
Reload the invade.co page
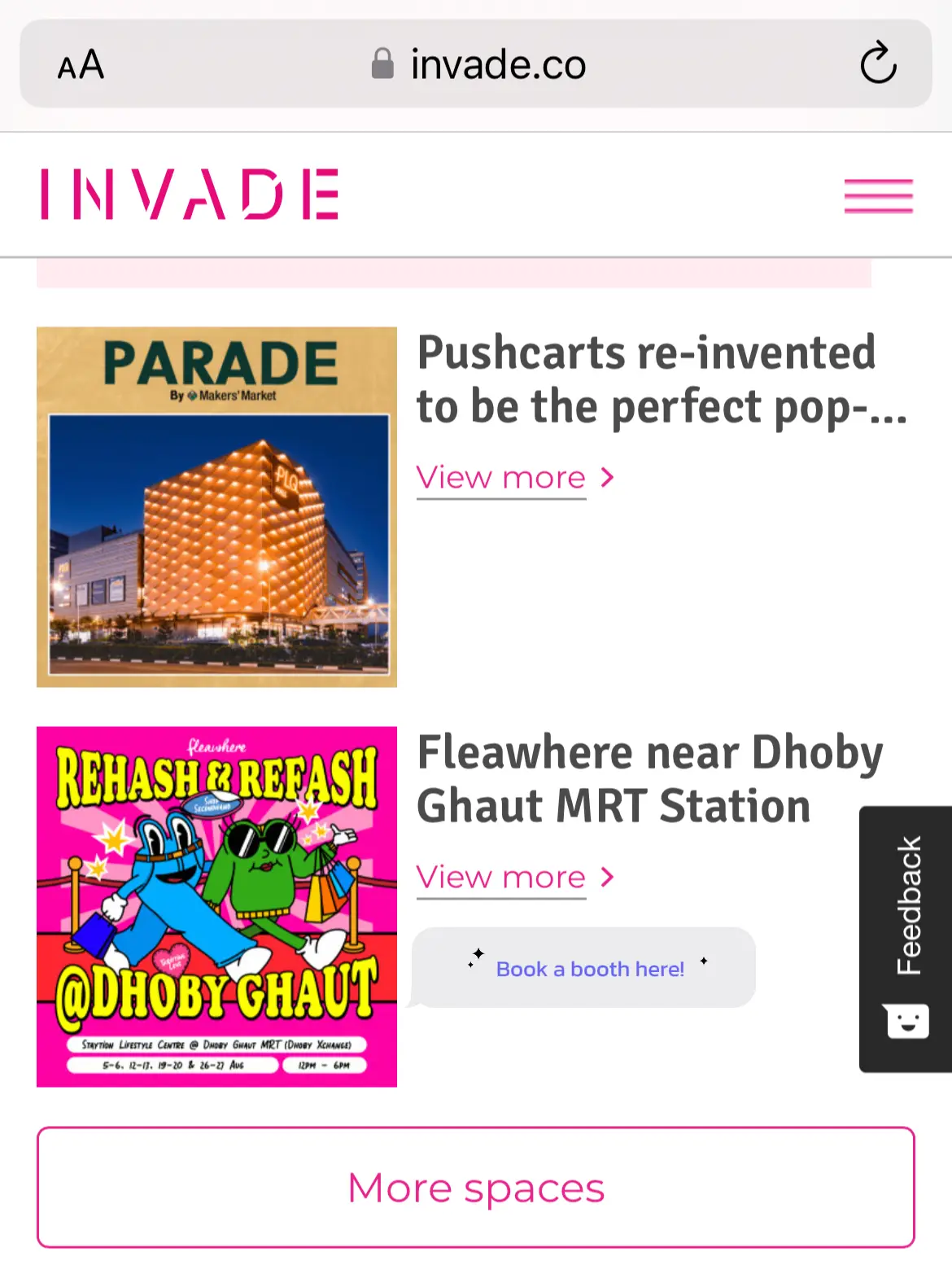pyautogui.click(x=878, y=63)
